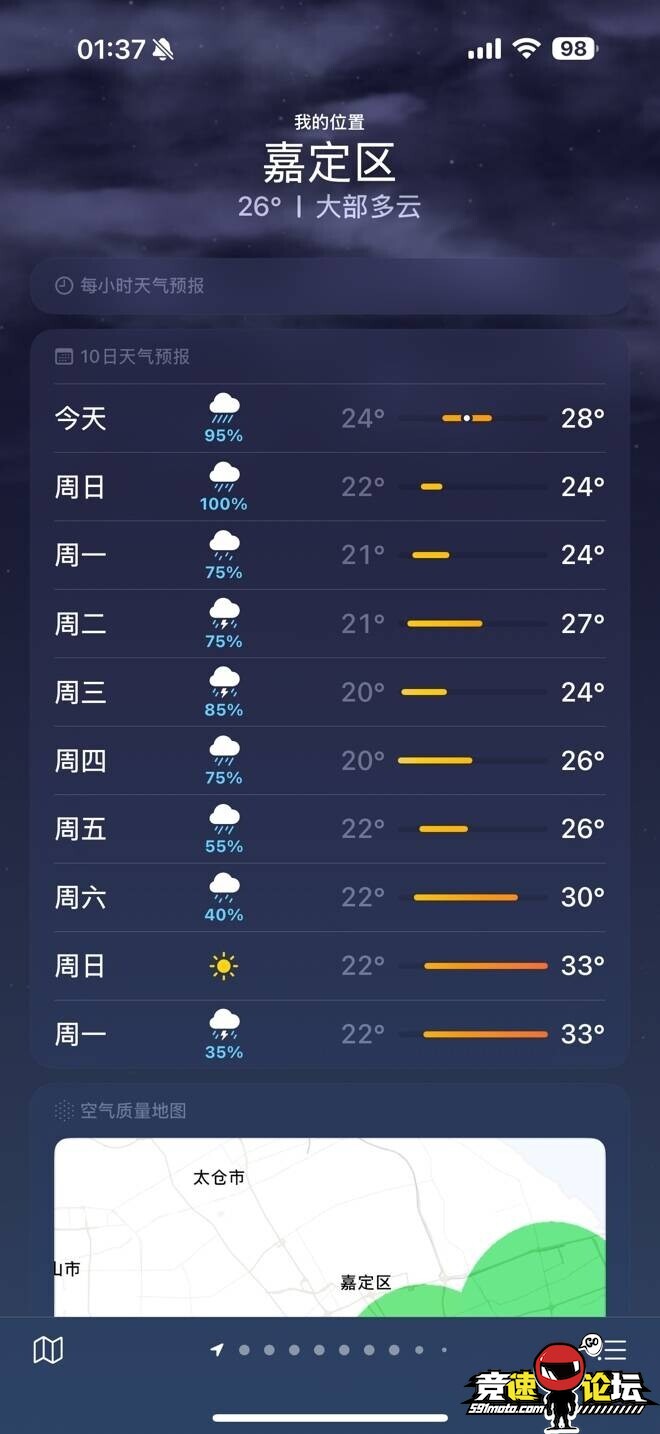Tap the city page indicator dots

[x=330, y=1350]
